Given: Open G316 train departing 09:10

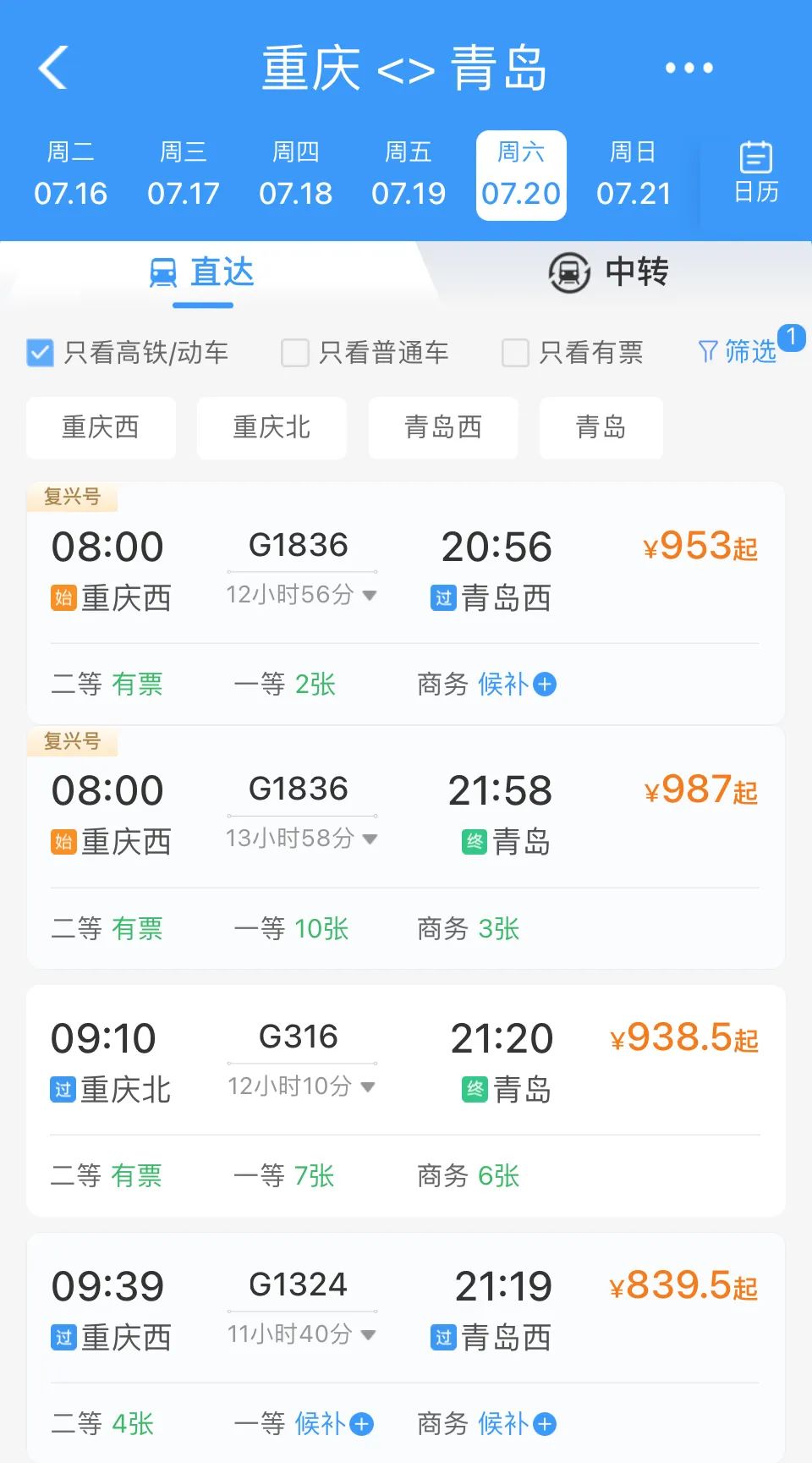Looking at the screenshot, I should tap(406, 1101).
